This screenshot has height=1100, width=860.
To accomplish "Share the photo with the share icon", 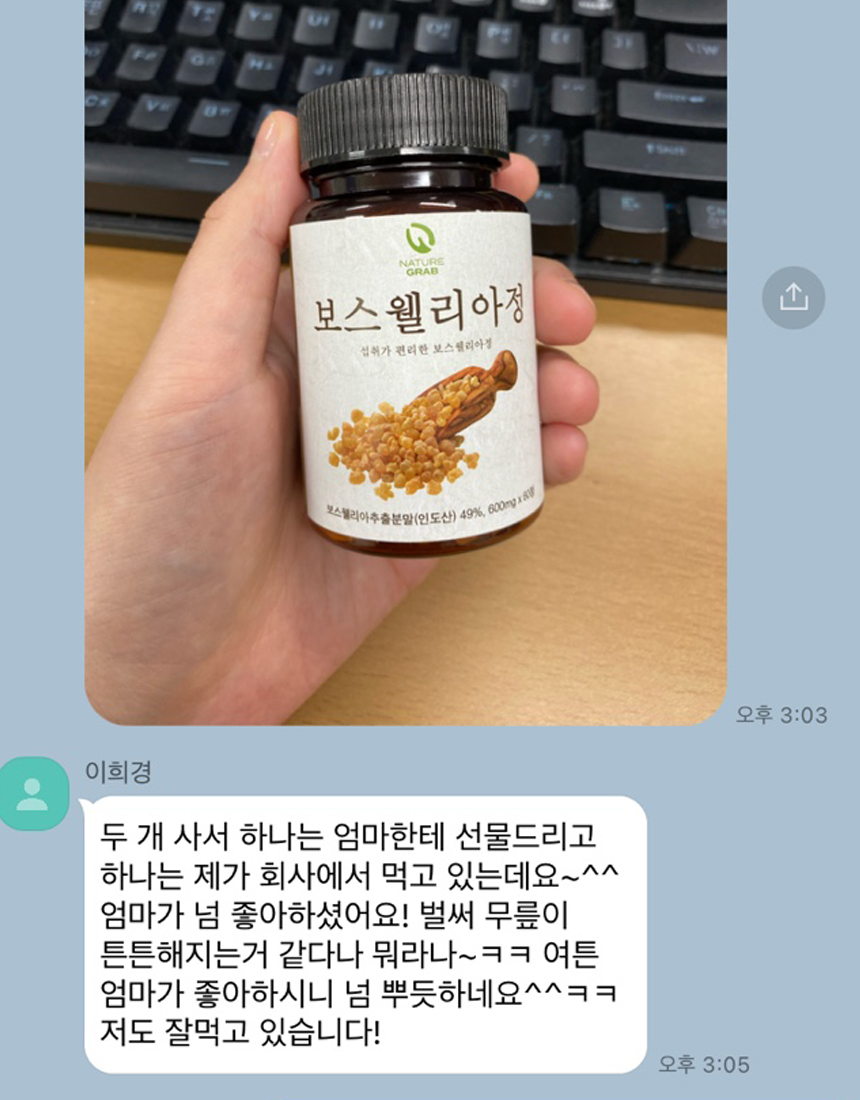I will pos(793,298).
